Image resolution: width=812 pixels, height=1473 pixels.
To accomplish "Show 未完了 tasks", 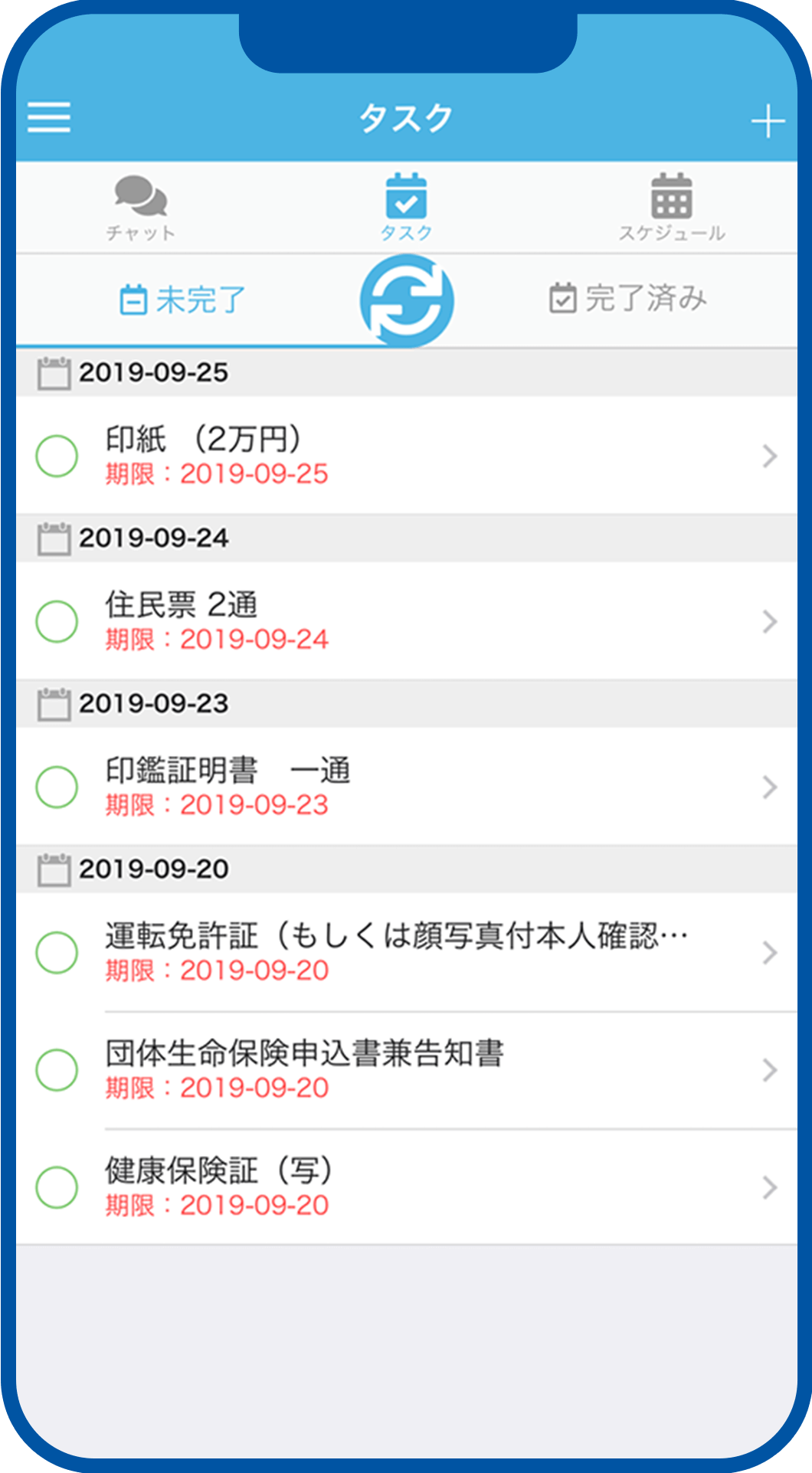I will click(184, 300).
